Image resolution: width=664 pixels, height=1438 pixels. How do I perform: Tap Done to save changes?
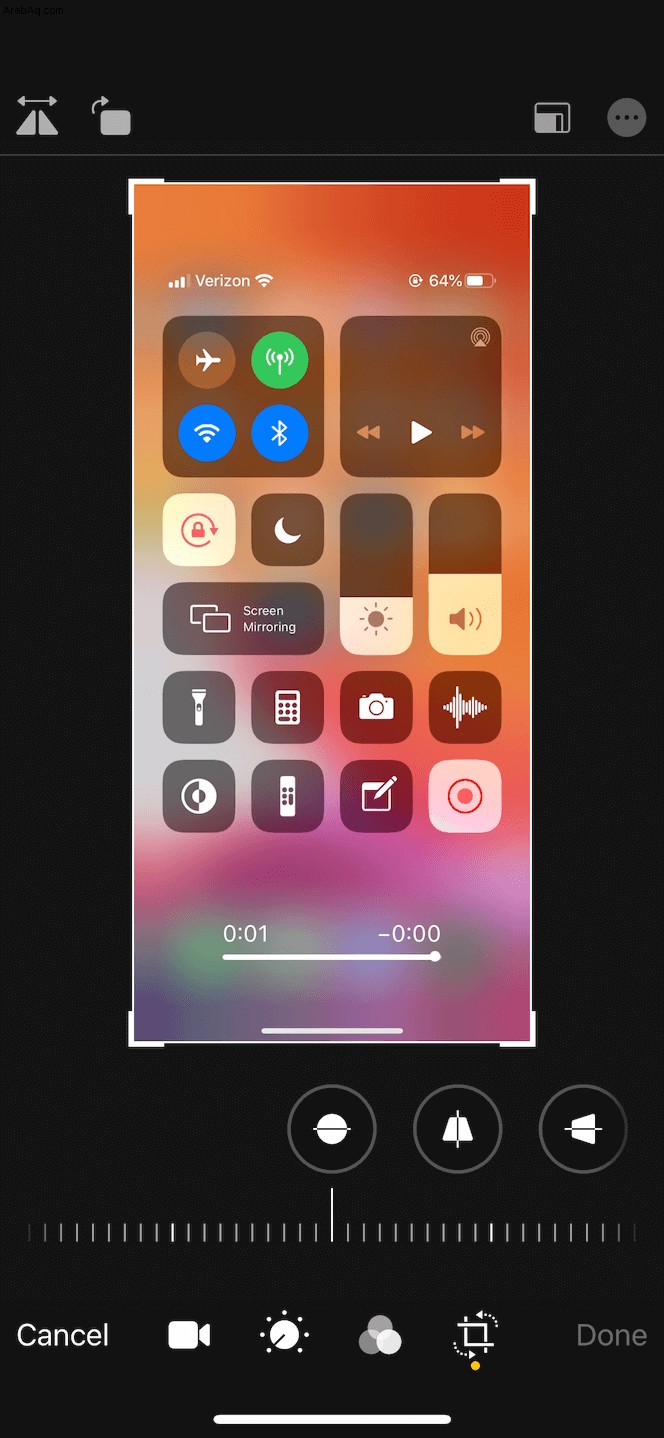(611, 1335)
